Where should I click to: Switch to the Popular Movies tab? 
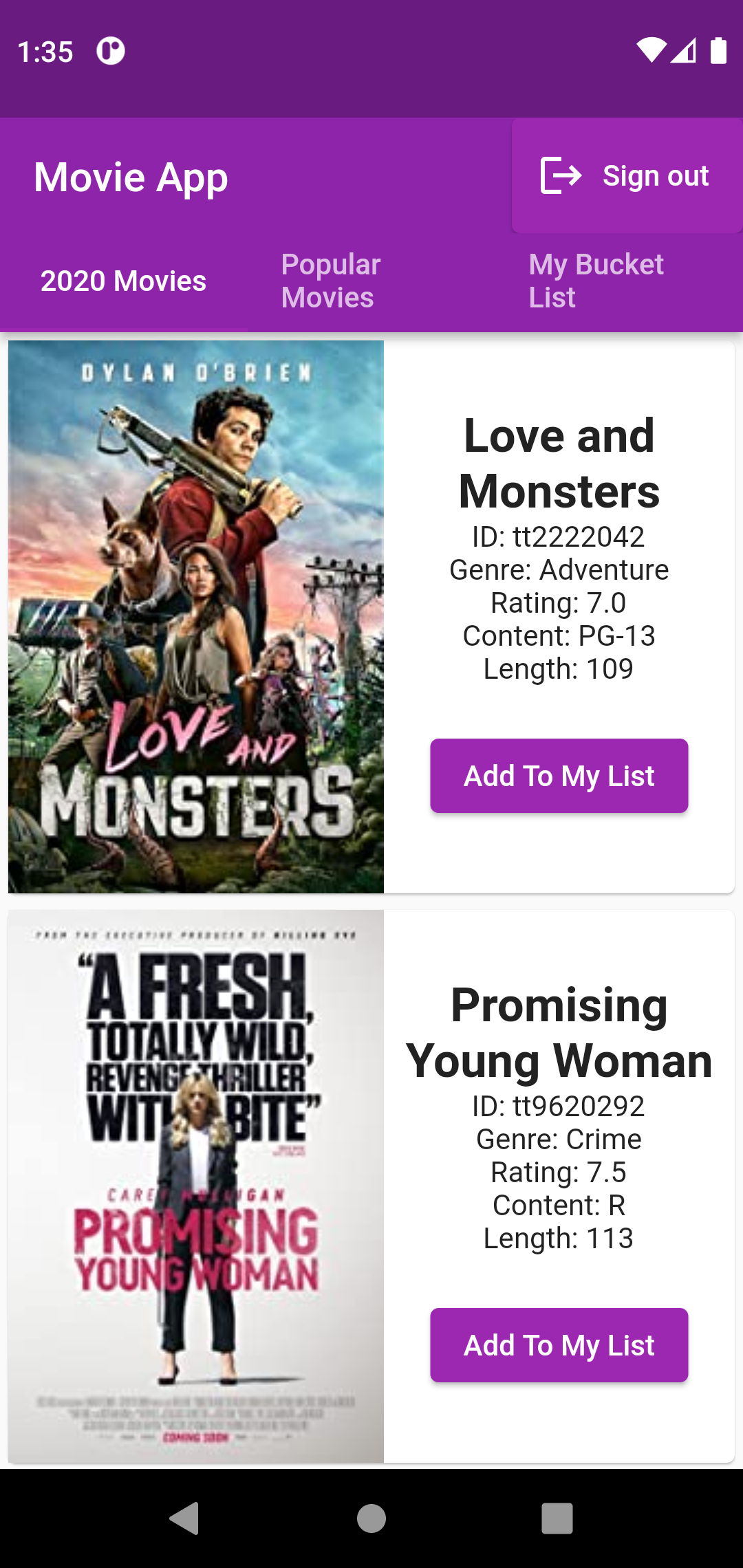point(371,281)
